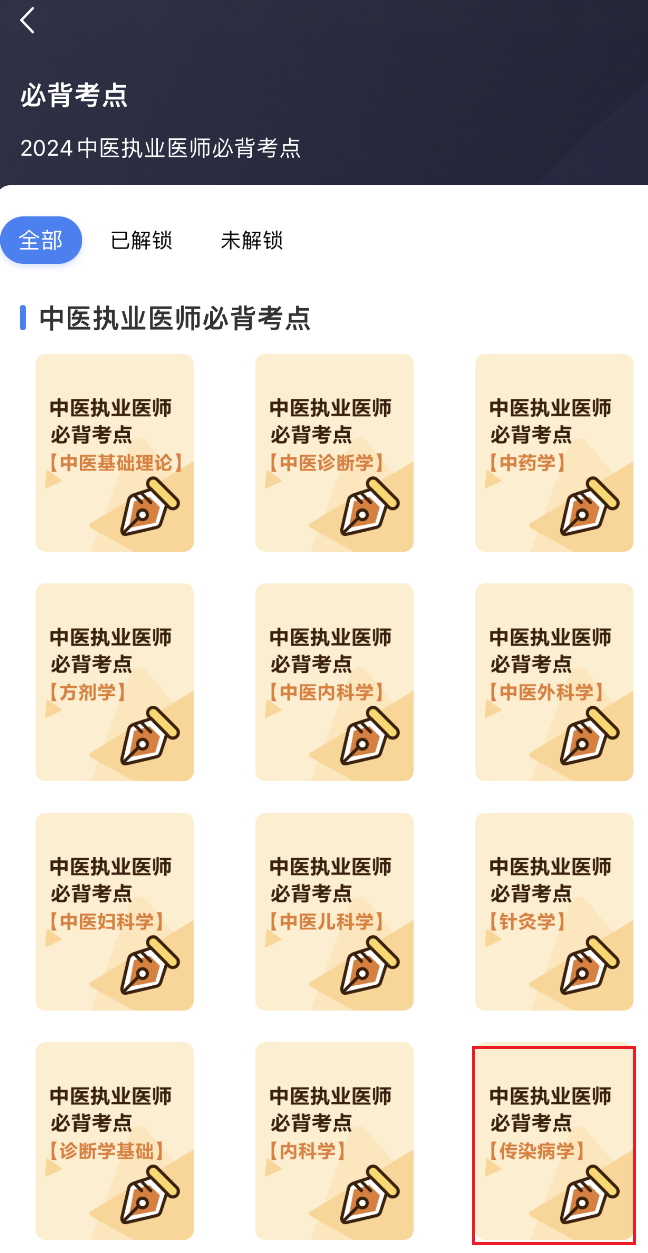
Task: Select the 中药学 card
Action: point(554,452)
